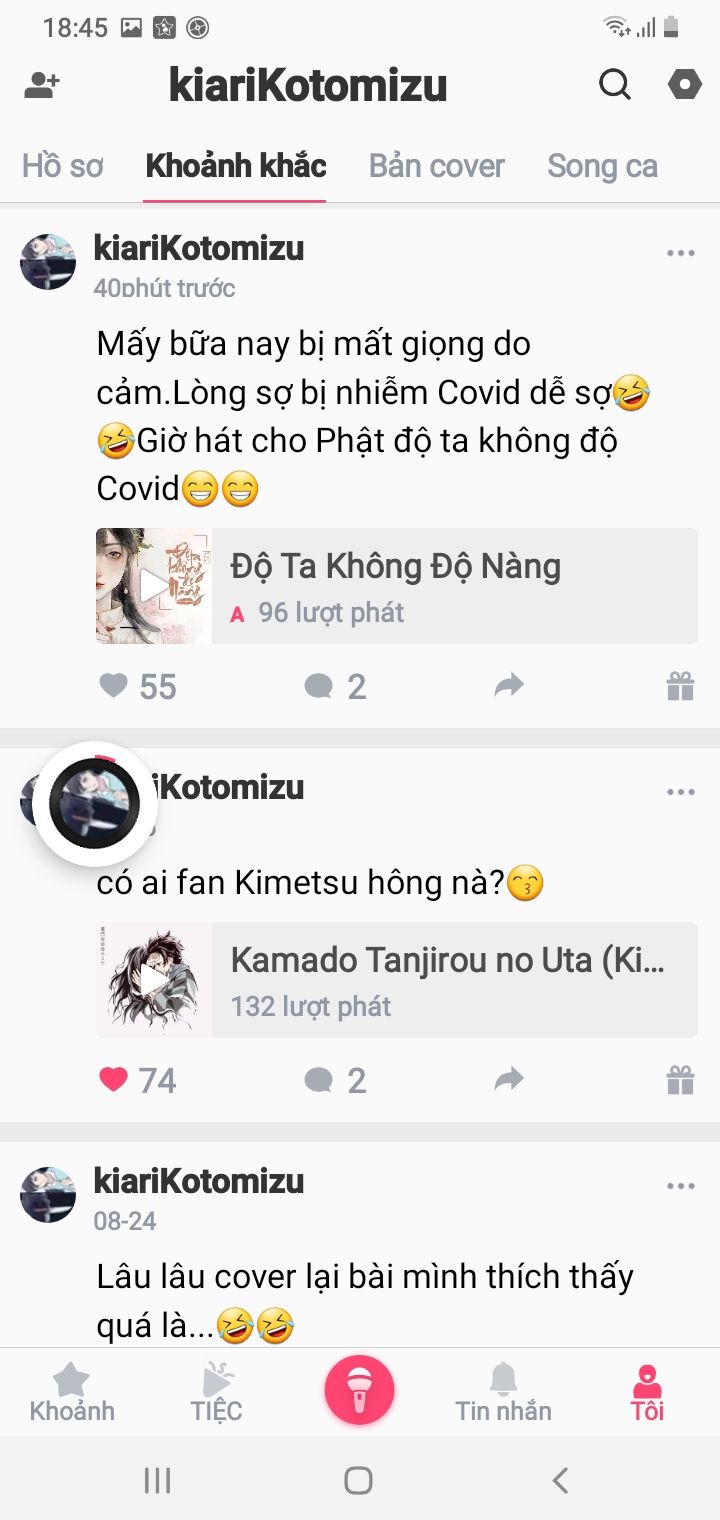Unlike the Kimetsu fan post
Viewport: 720px width, 1520px height.
click(114, 1080)
